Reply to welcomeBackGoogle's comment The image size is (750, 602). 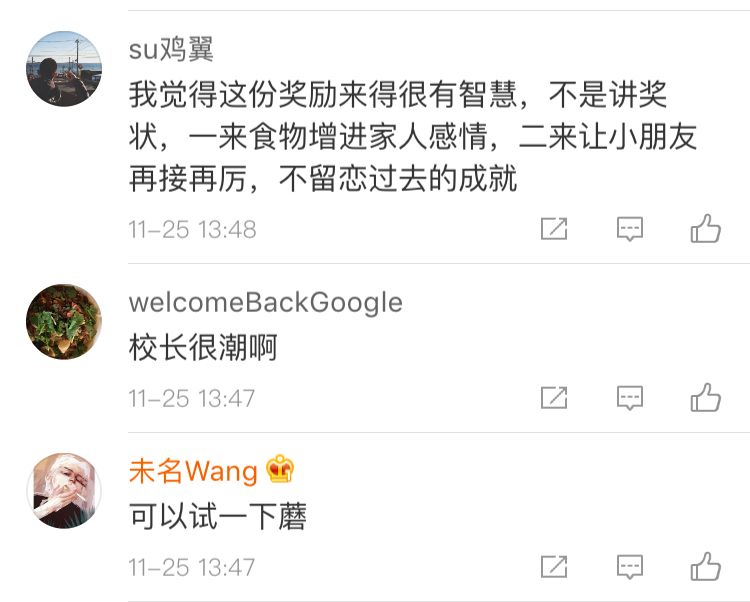click(x=629, y=398)
